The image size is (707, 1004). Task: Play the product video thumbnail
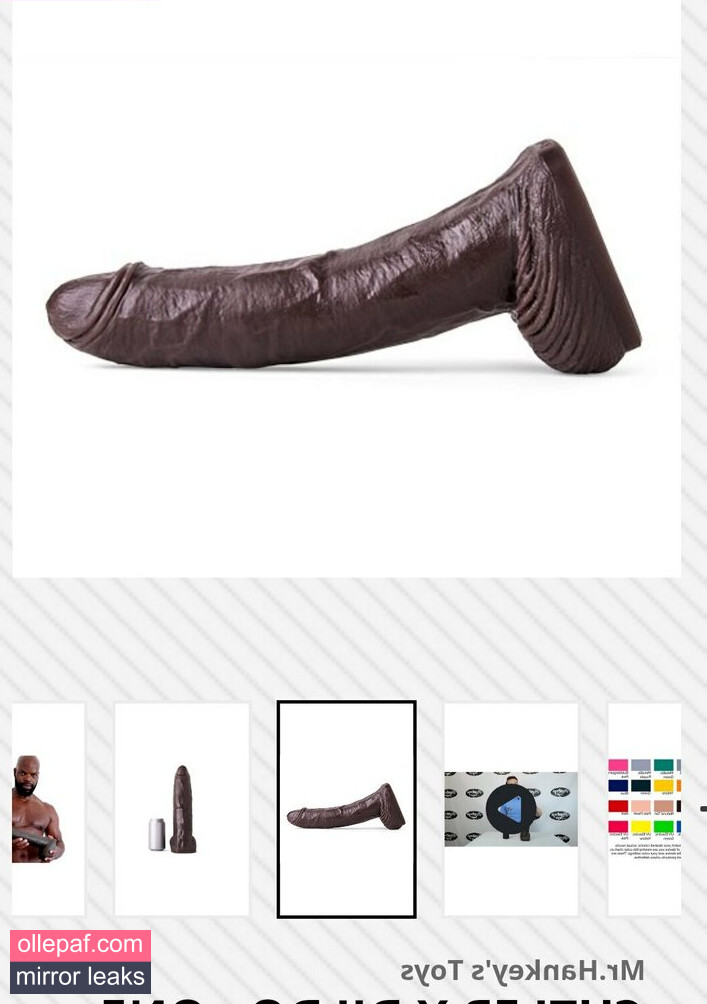510,808
